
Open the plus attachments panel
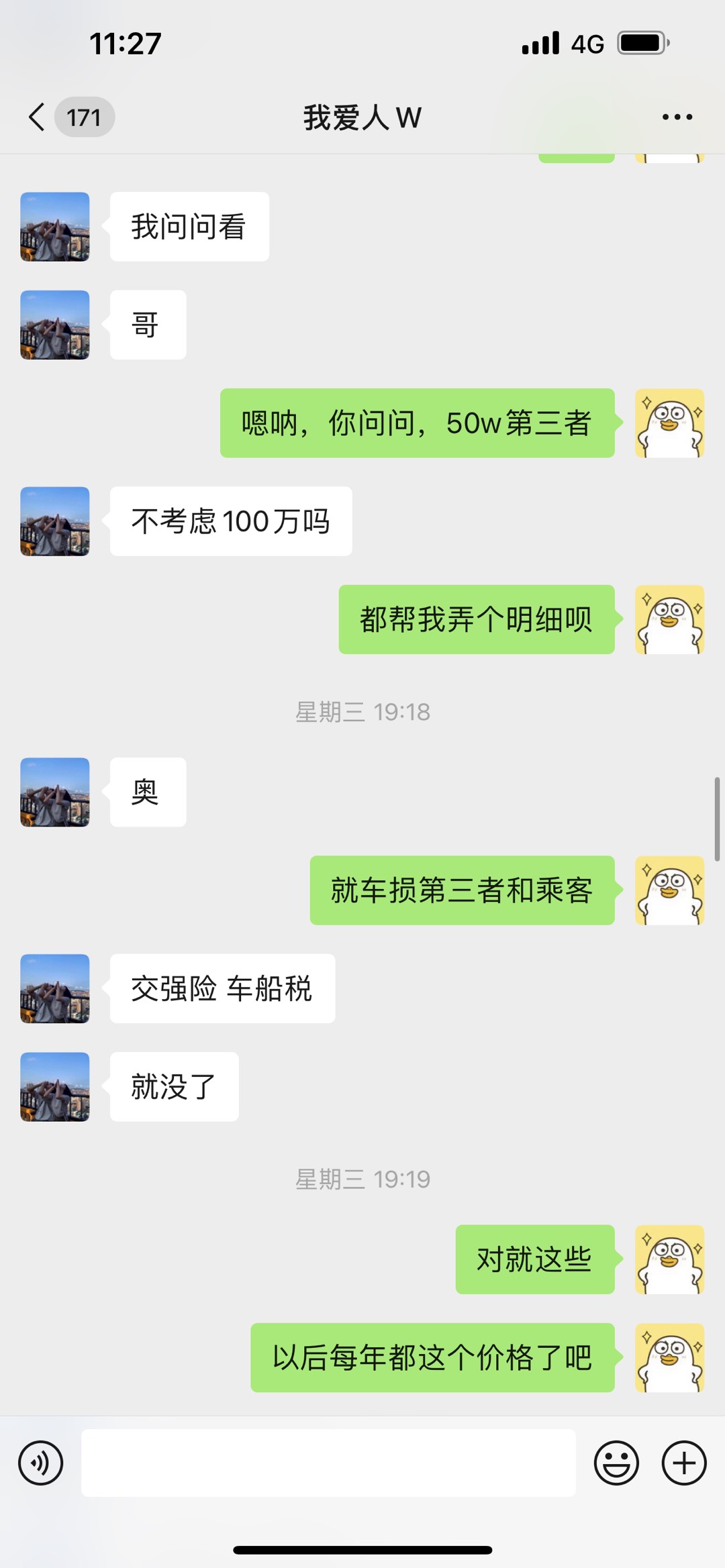684,1463
